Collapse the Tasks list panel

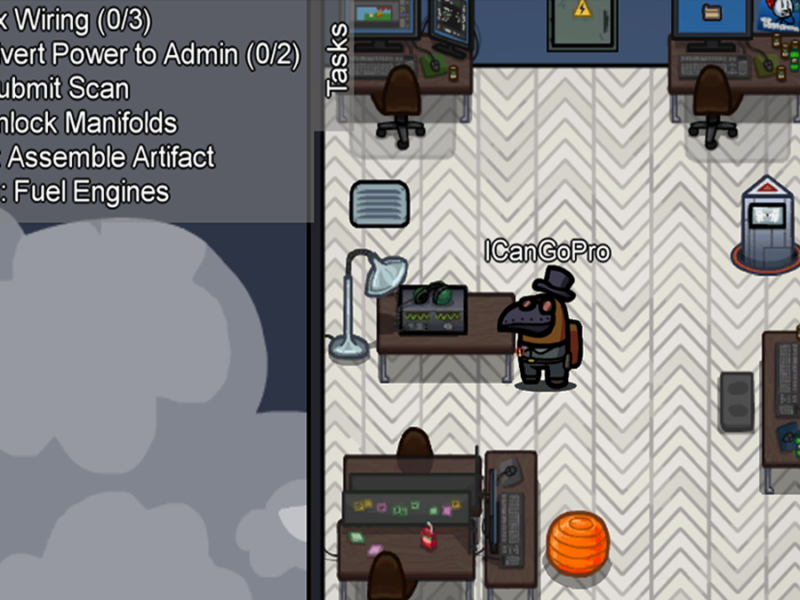[338, 60]
